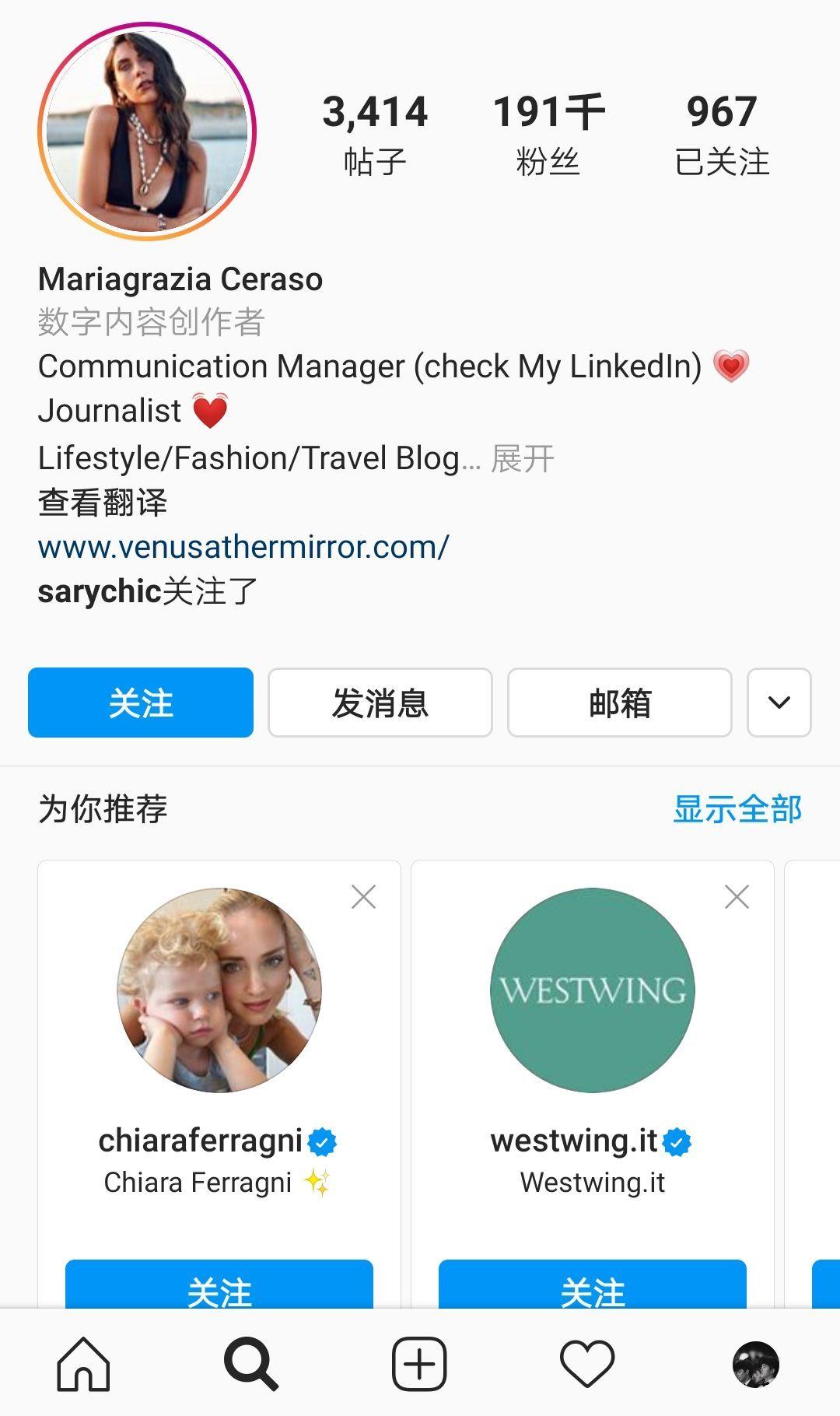Follow Mariagrazia with the blue 关注 button
The height and width of the screenshot is (1416, 840).
pos(141,703)
